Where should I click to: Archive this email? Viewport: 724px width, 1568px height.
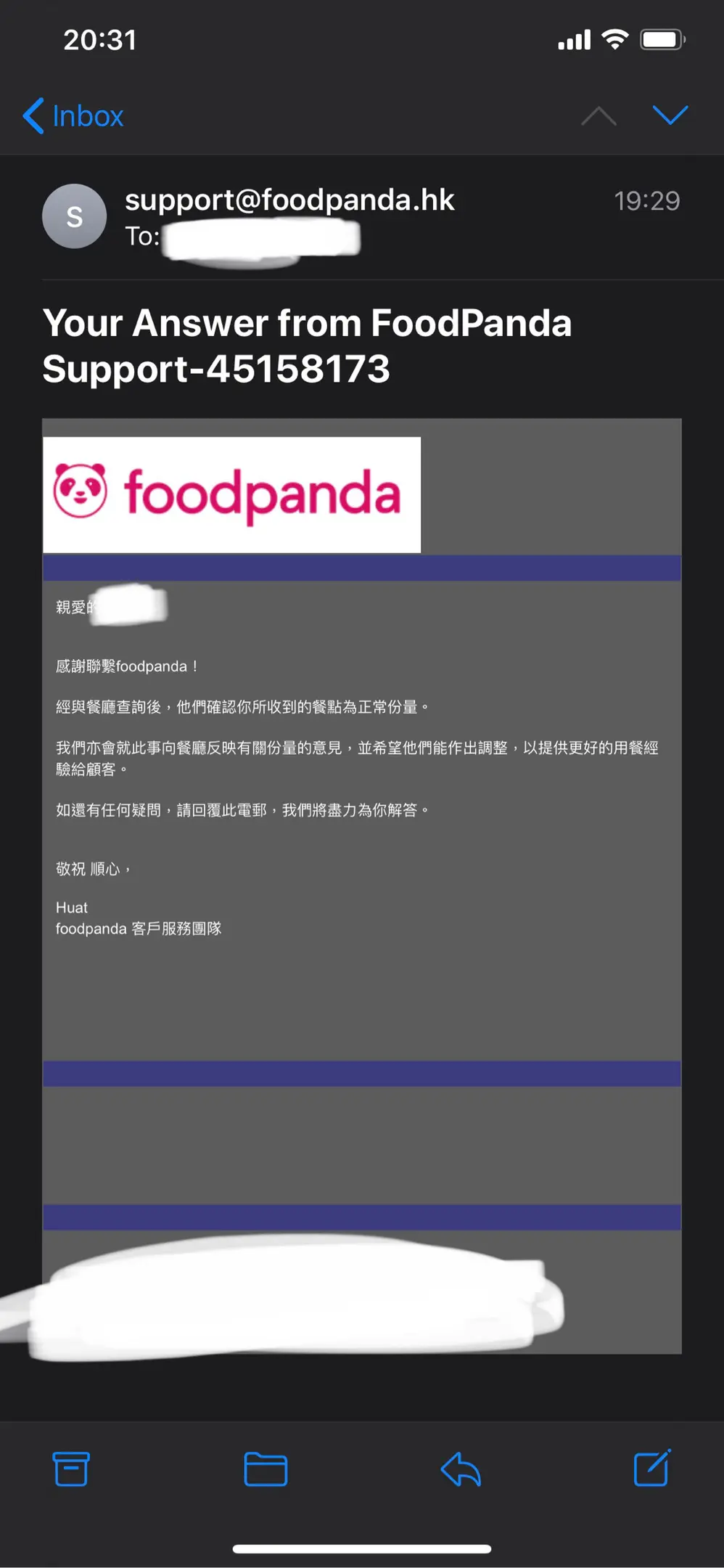(71, 1469)
